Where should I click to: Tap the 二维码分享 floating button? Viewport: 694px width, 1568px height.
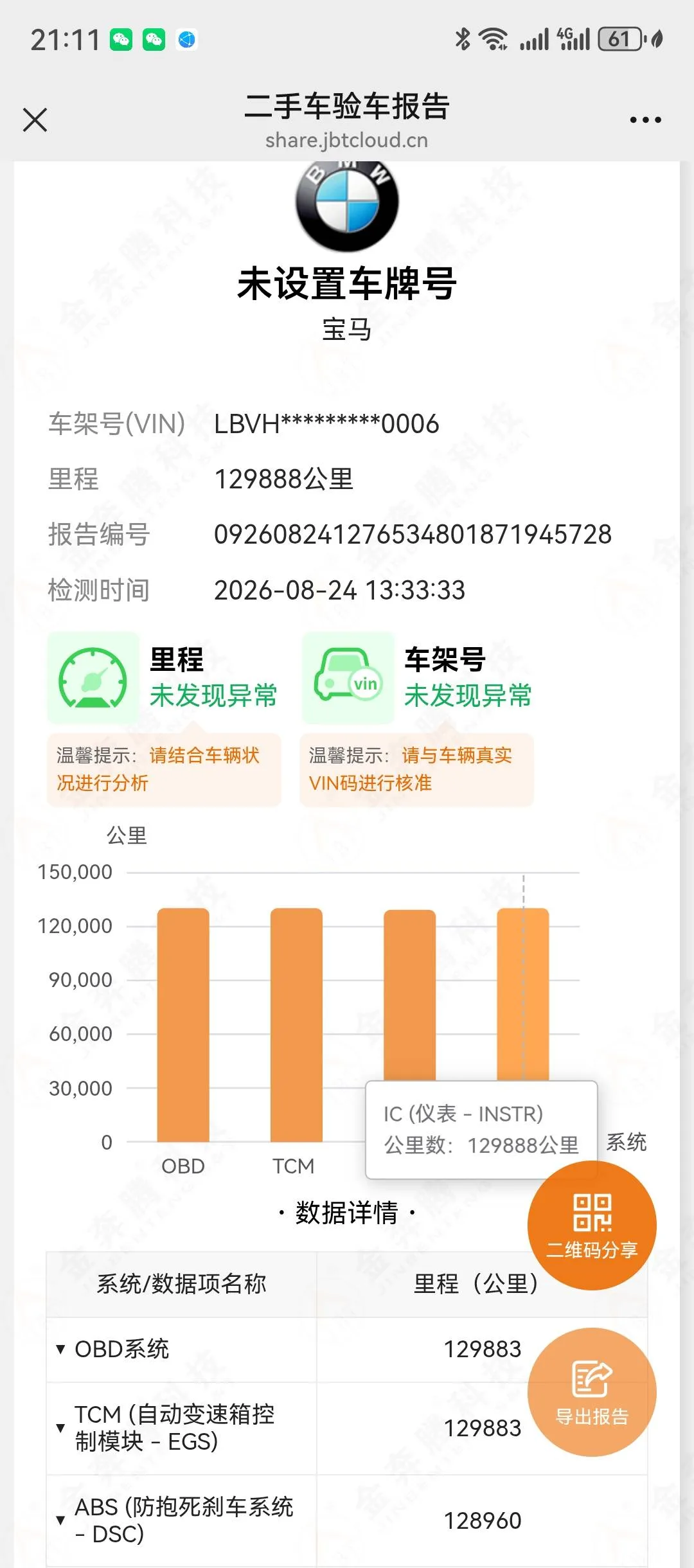[592, 1225]
